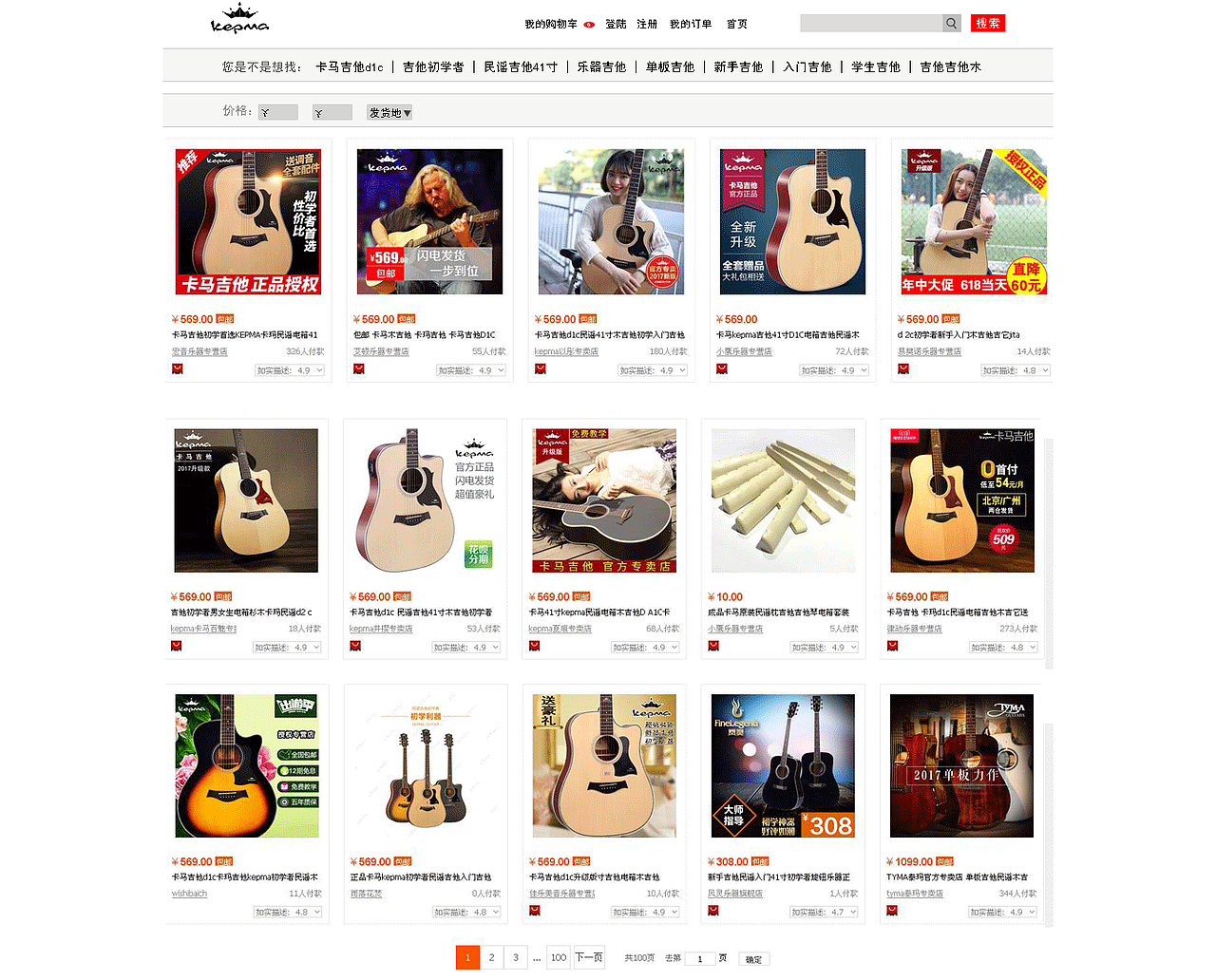
Task: Go to page 2
Action: (x=491, y=957)
